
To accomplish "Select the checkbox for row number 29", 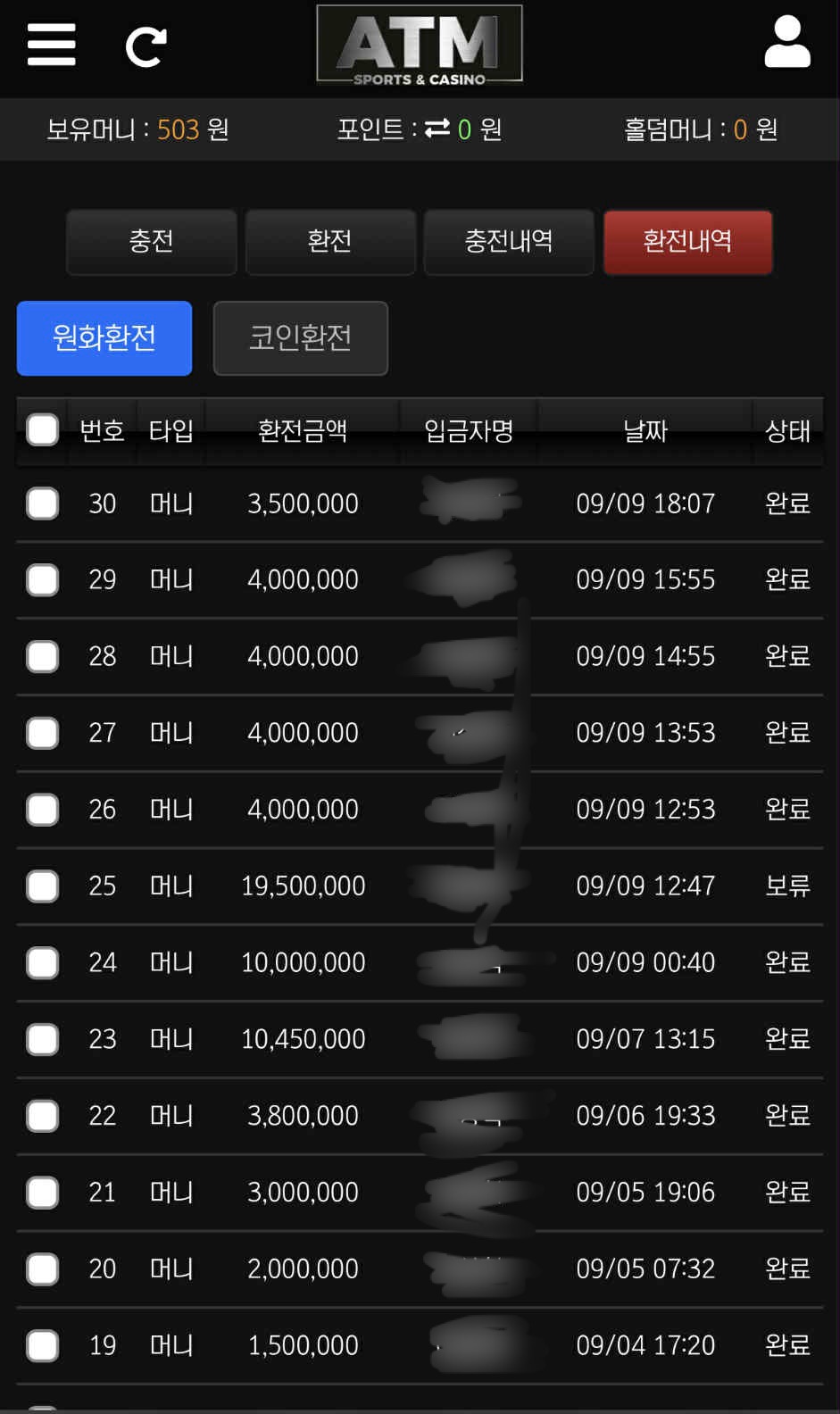I will coord(43,580).
